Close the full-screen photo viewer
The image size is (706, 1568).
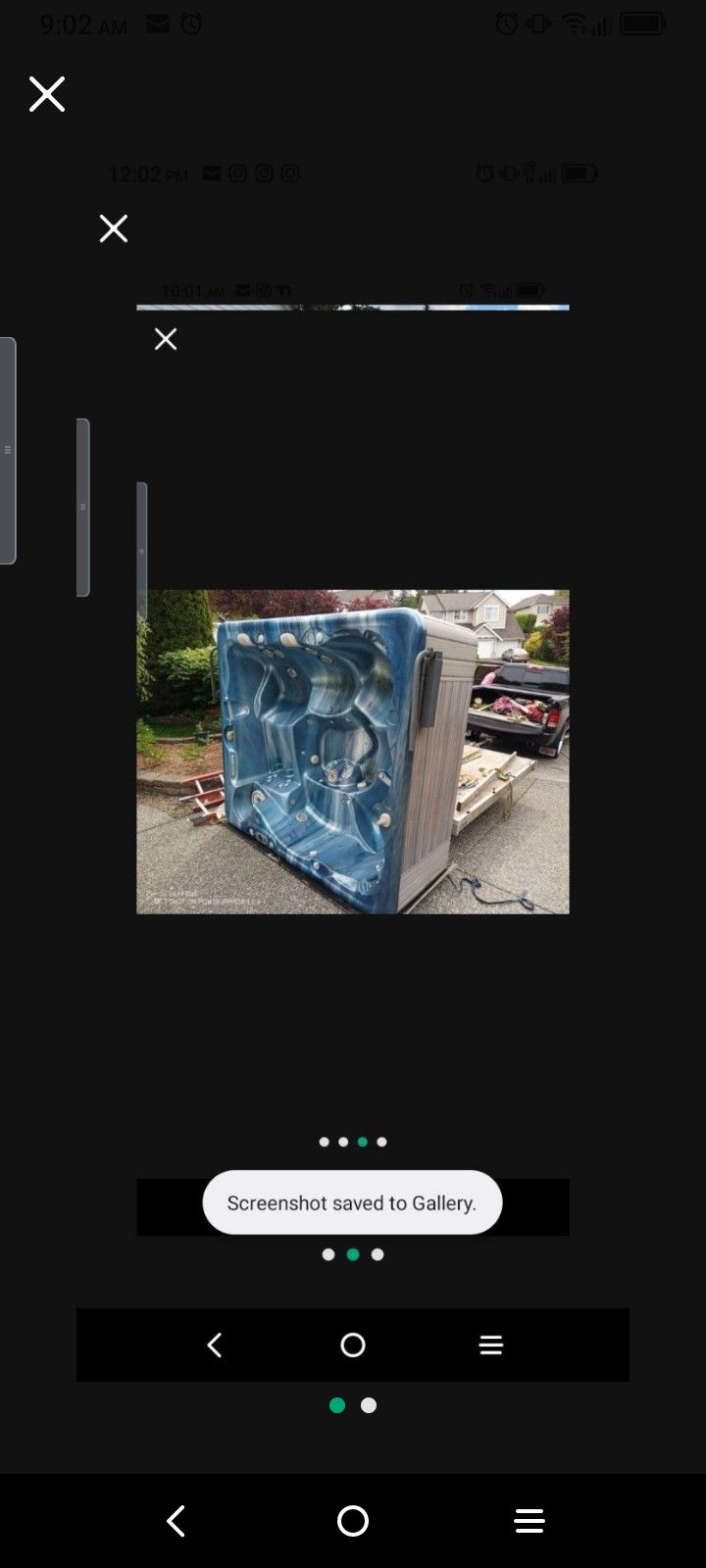click(x=46, y=94)
